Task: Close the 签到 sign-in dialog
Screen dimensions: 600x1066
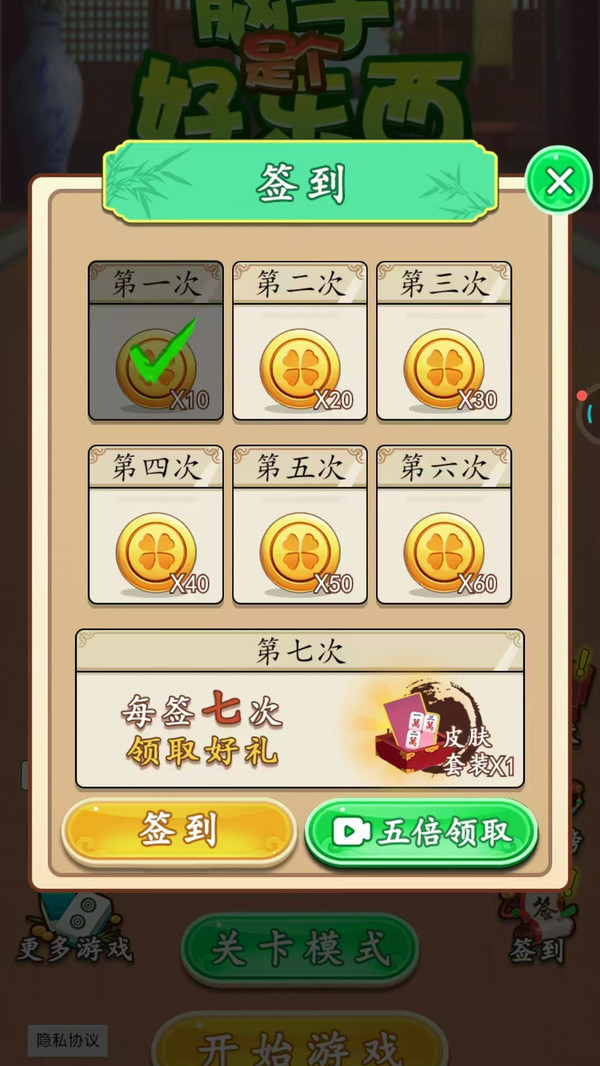Action: [x=559, y=181]
